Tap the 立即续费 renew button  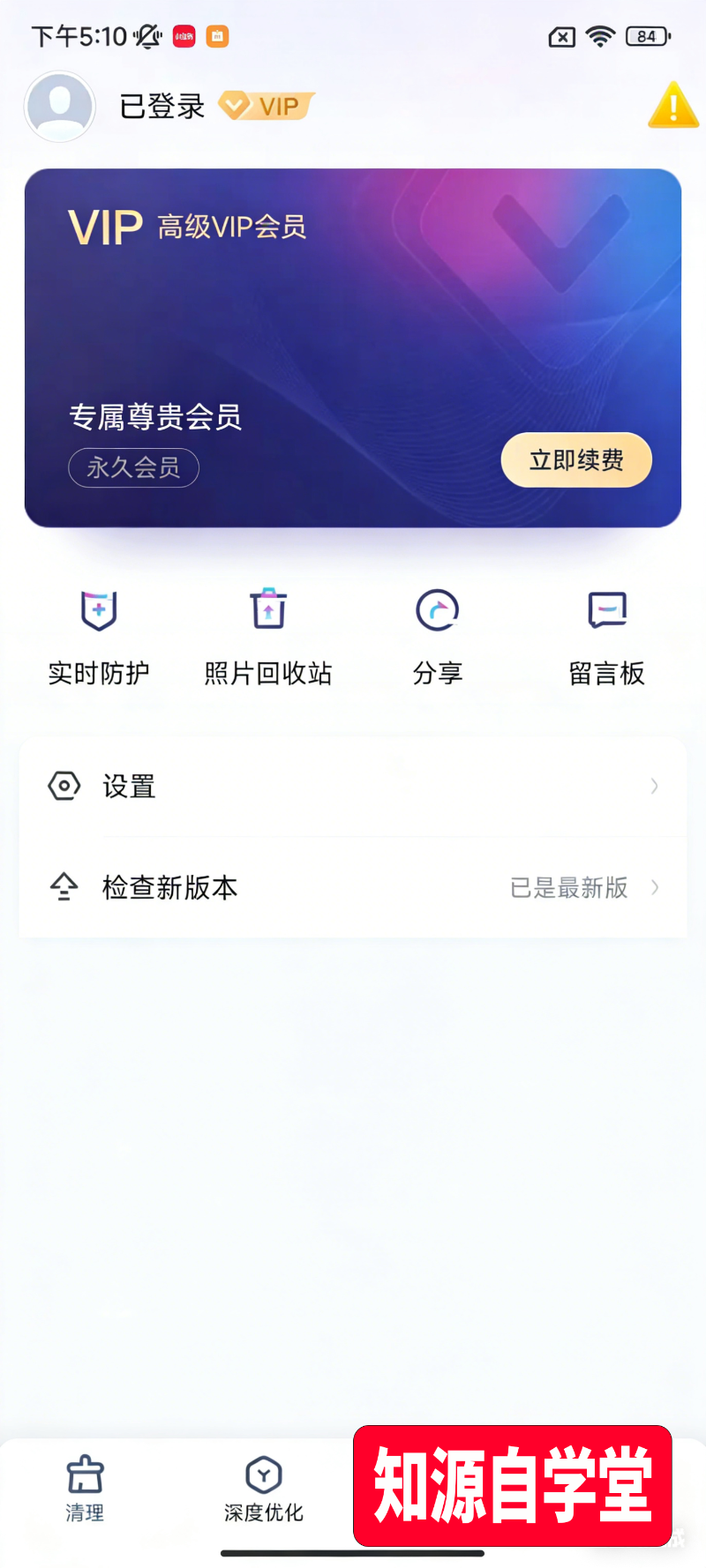pos(576,460)
